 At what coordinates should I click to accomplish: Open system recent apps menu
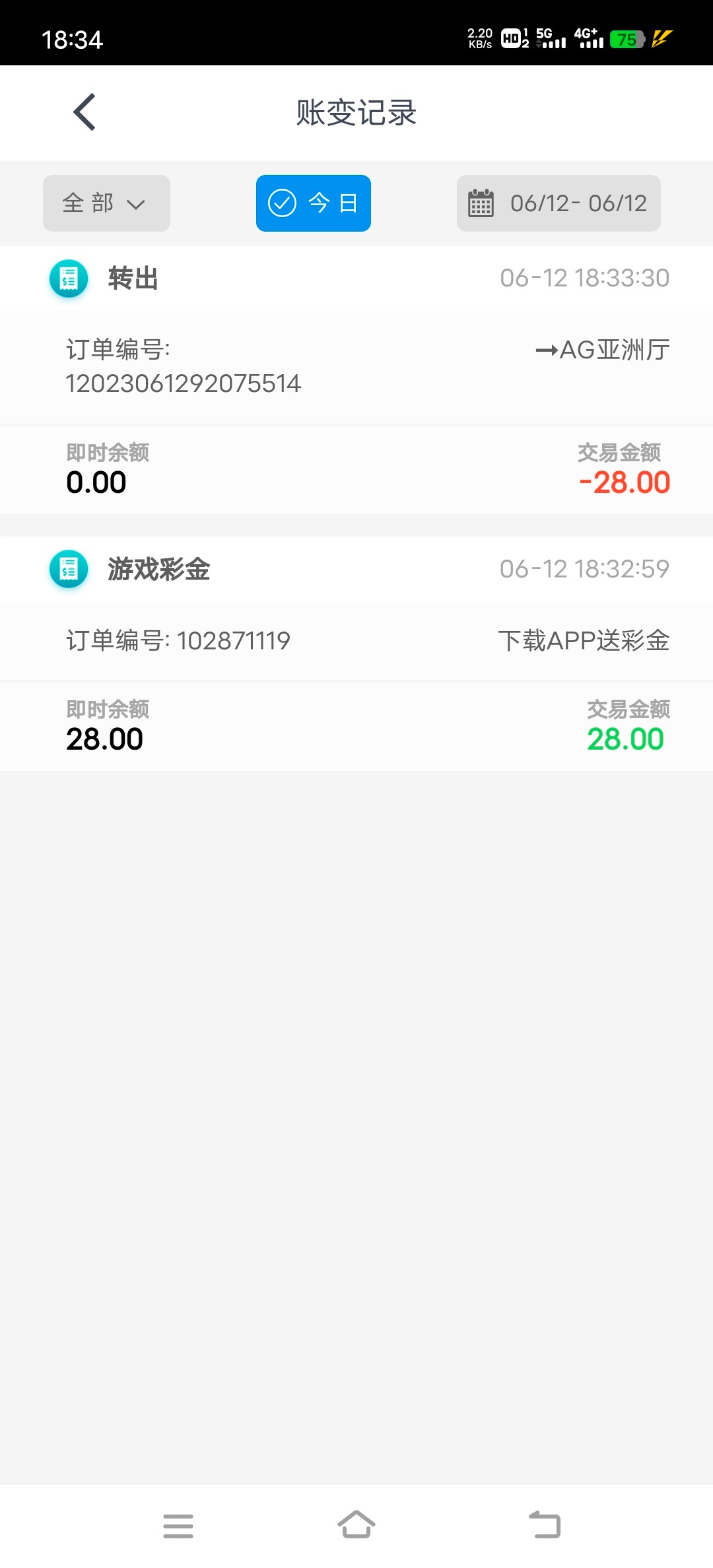(x=178, y=1525)
